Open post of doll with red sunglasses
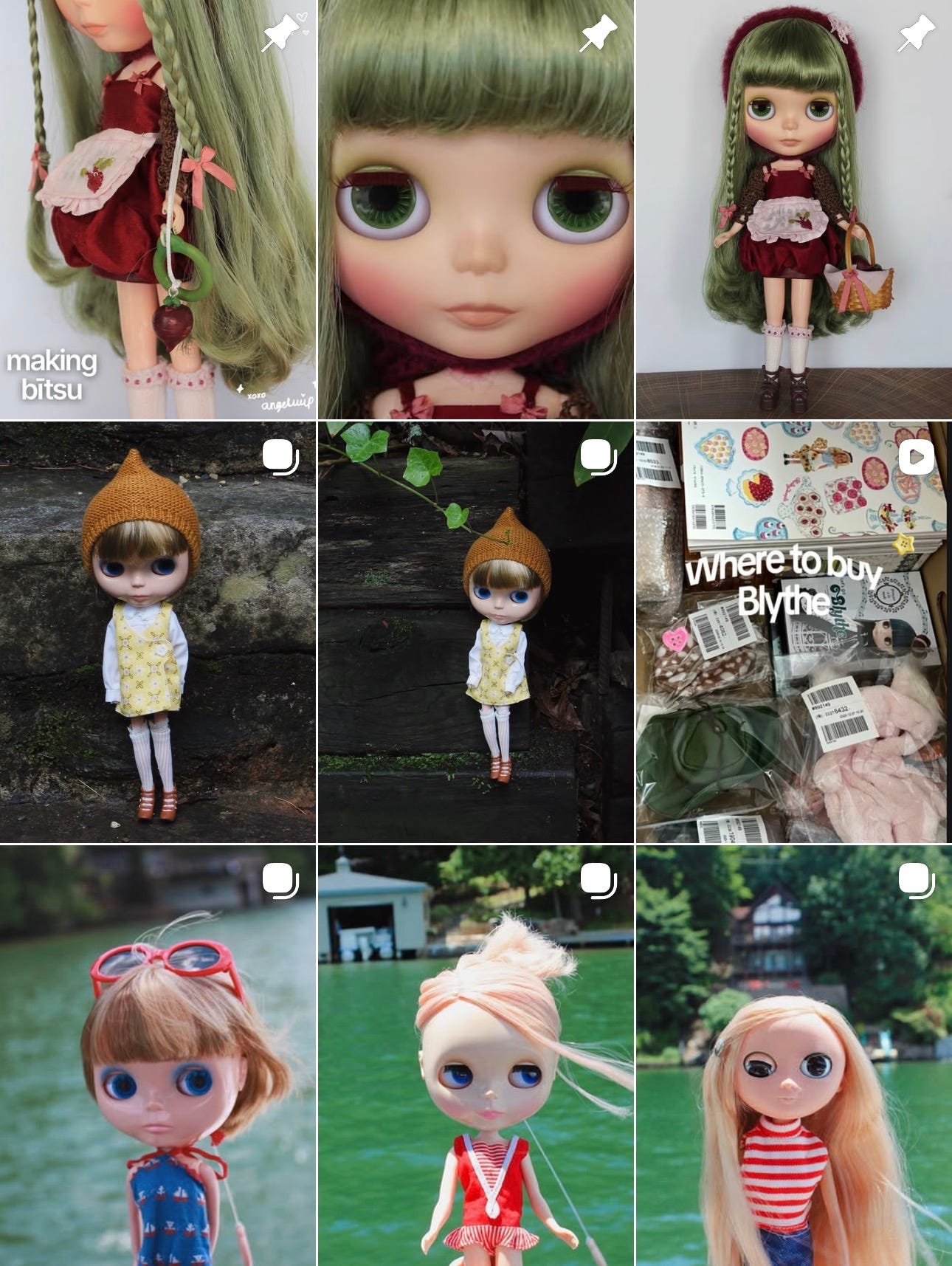 (158, 1056)
